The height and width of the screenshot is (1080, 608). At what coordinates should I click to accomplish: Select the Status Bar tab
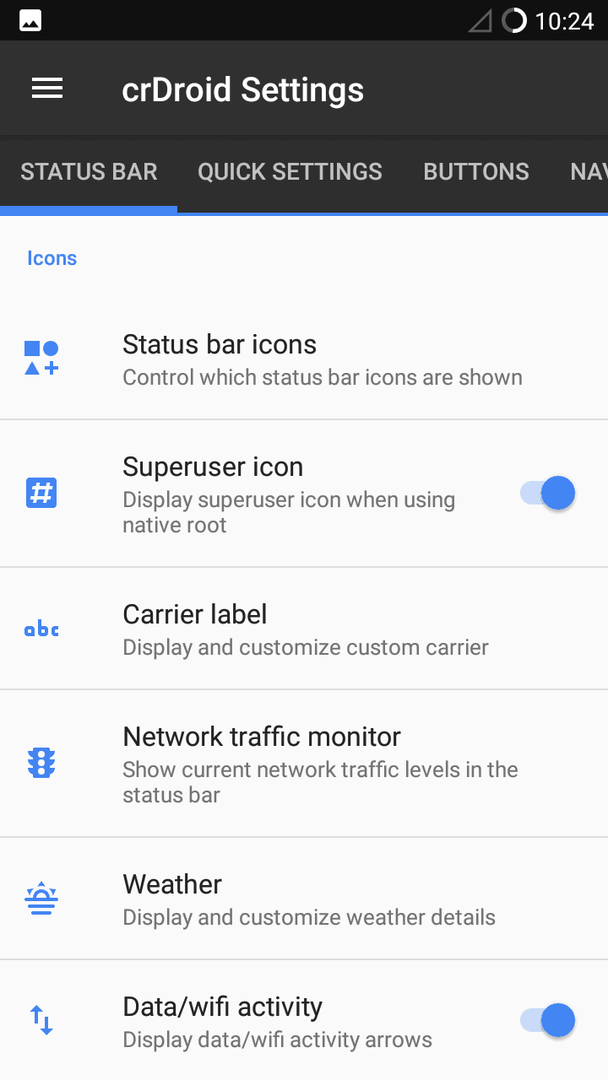pyautogui.click(x=89, y=172)
